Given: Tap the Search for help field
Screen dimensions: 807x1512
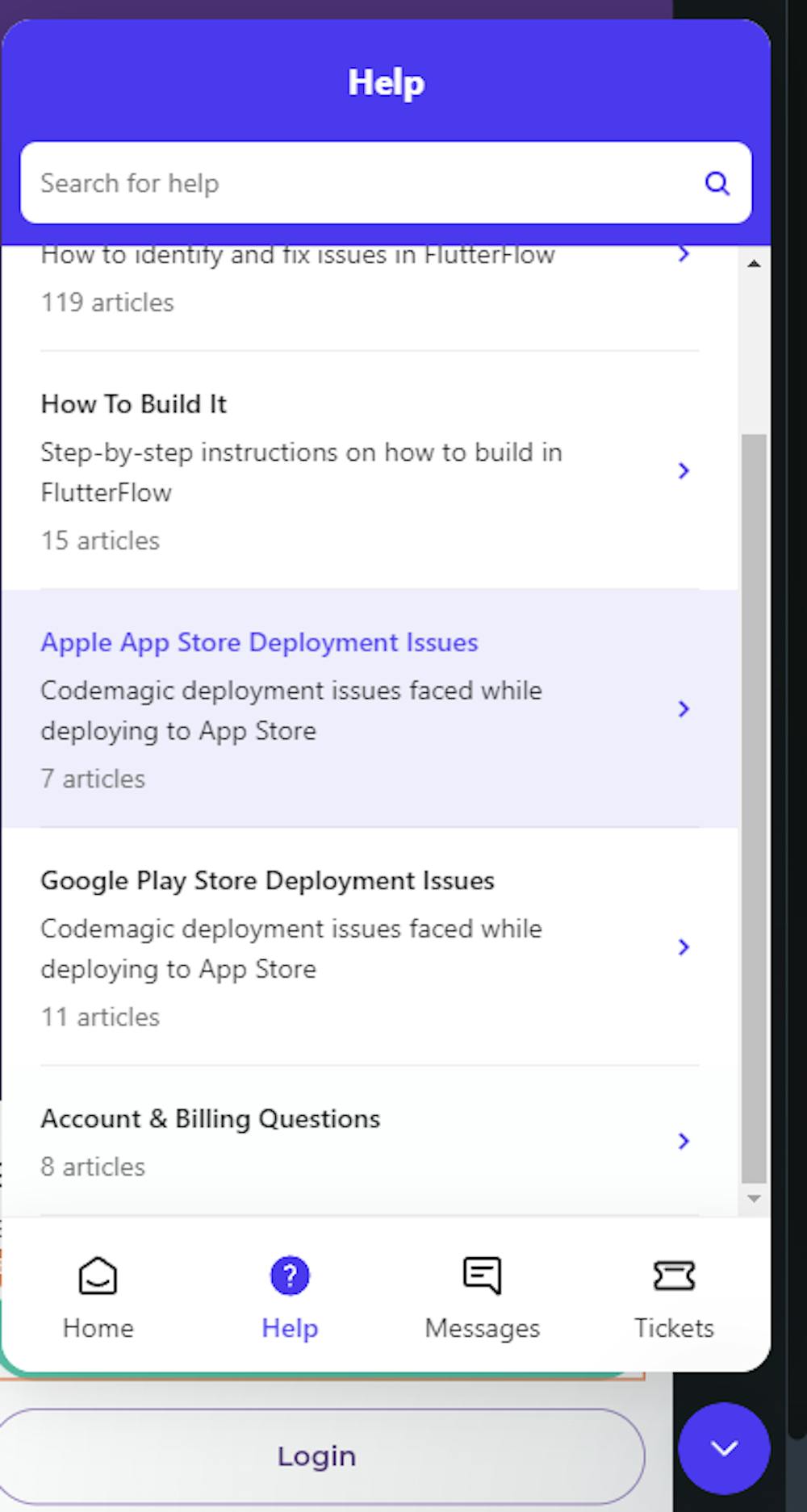Looking at the screenshot, I should coord(363,183).
